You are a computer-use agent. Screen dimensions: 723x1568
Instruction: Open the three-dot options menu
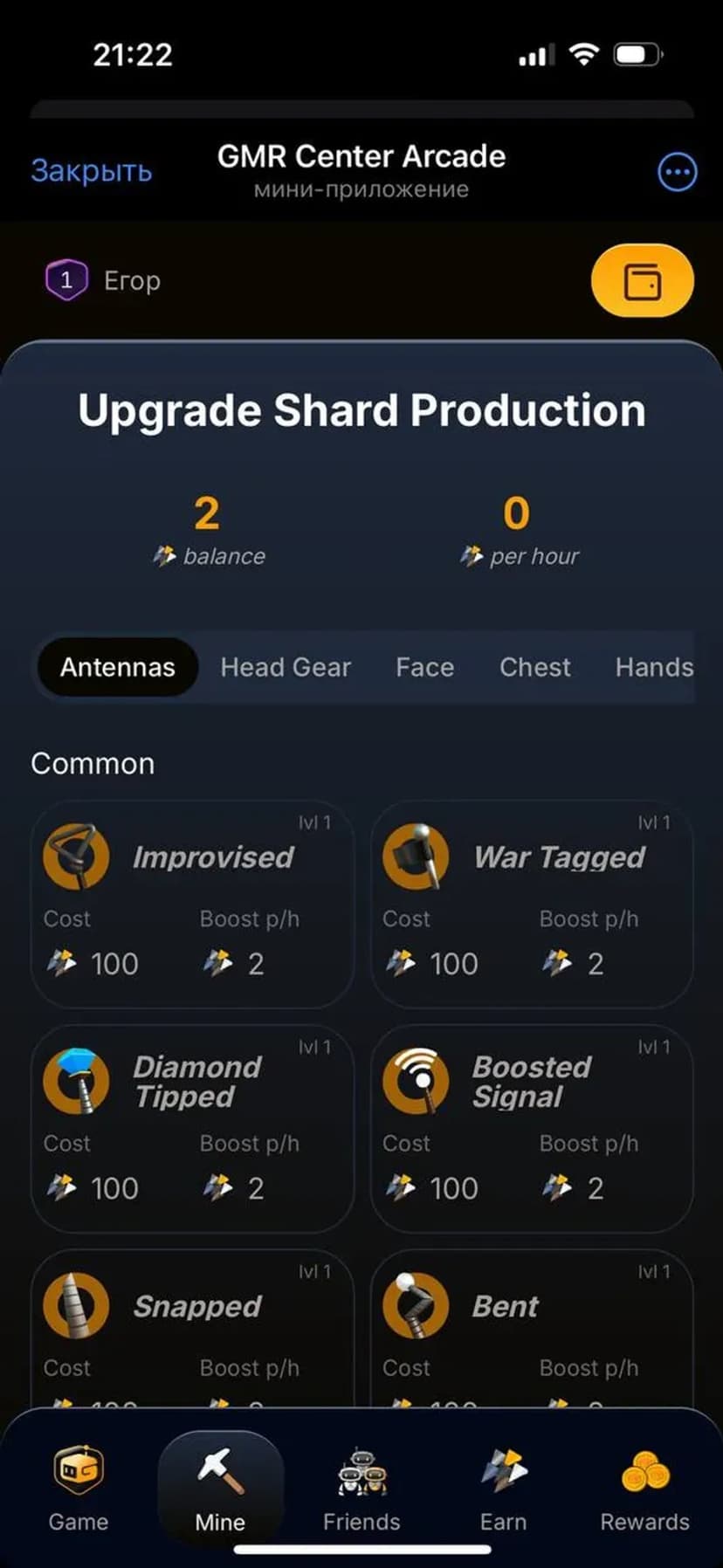point(677,172)
